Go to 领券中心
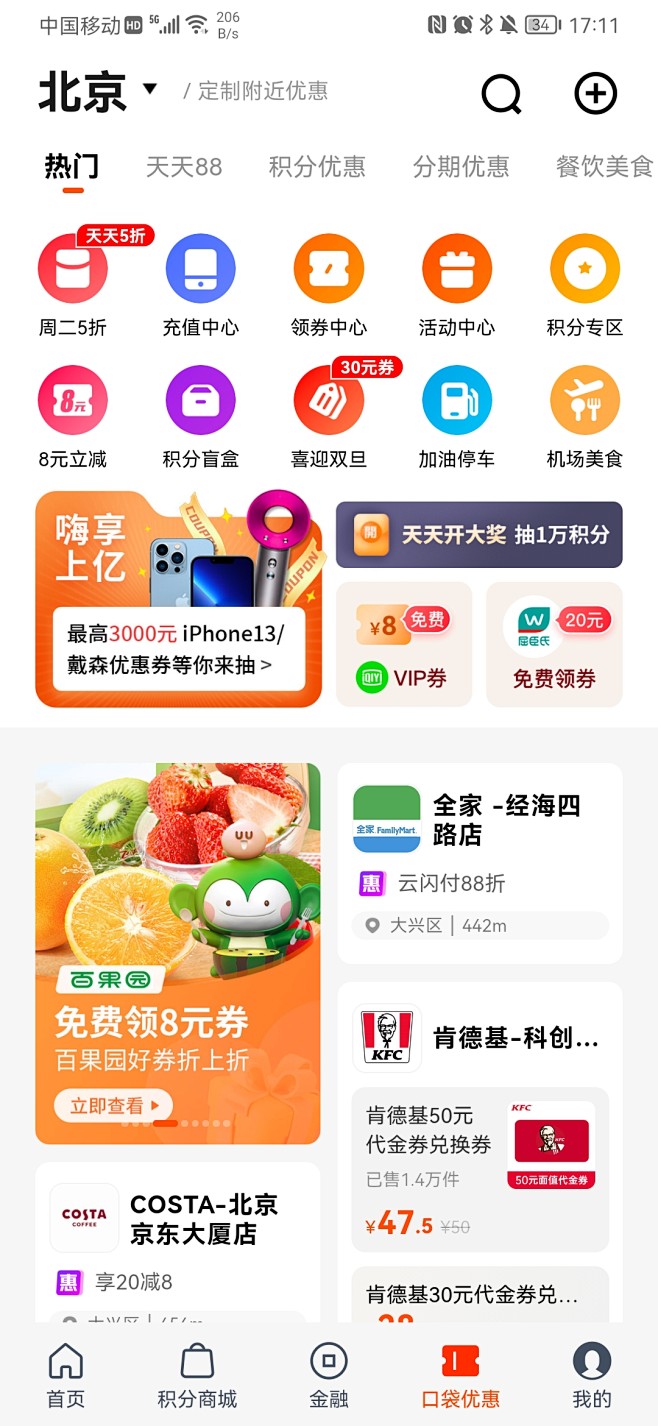The width and height of the screenshot is (658, 1426). pos(328,285)
